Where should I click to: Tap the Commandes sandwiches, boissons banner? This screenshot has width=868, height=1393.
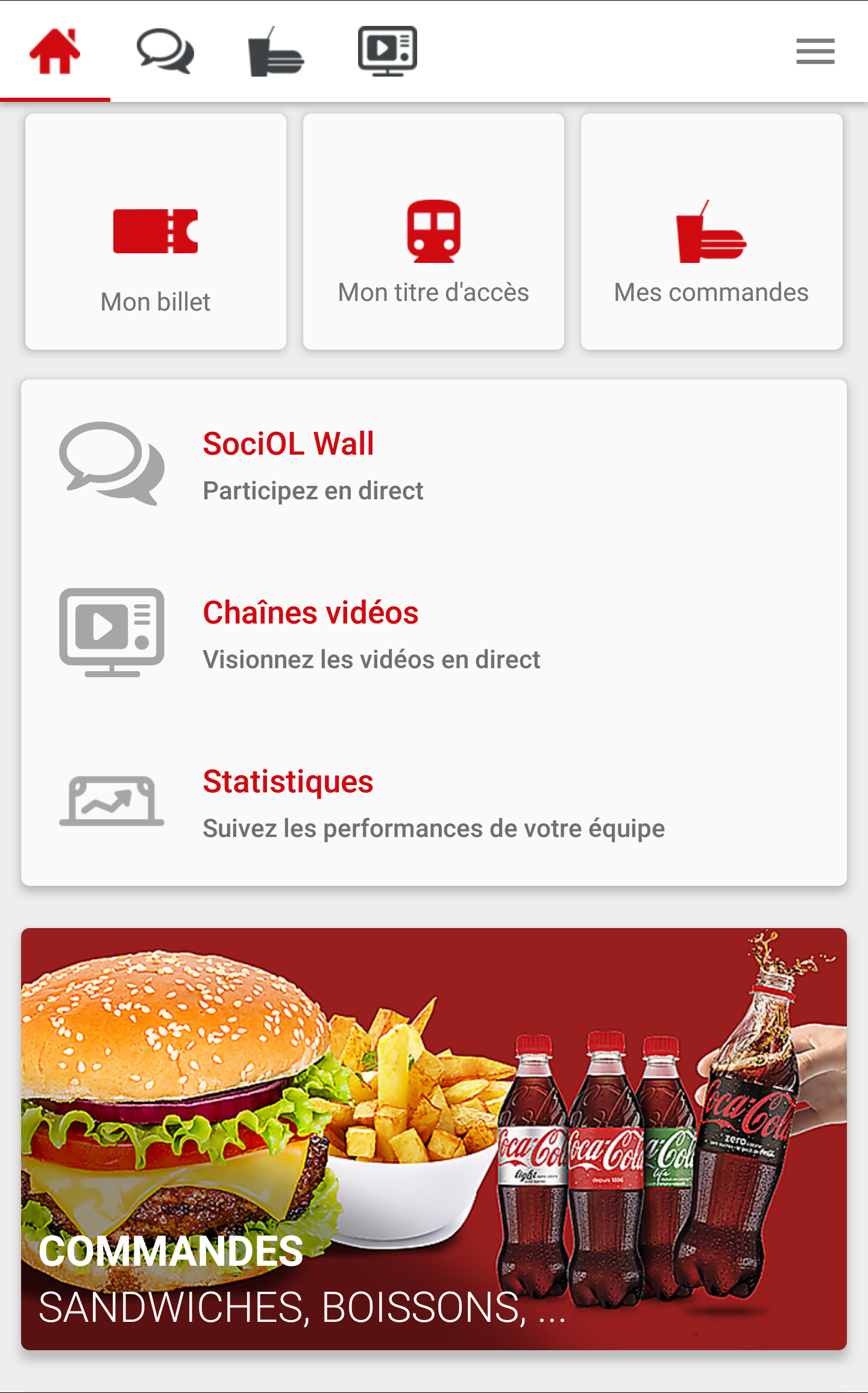click(433, 1139)
